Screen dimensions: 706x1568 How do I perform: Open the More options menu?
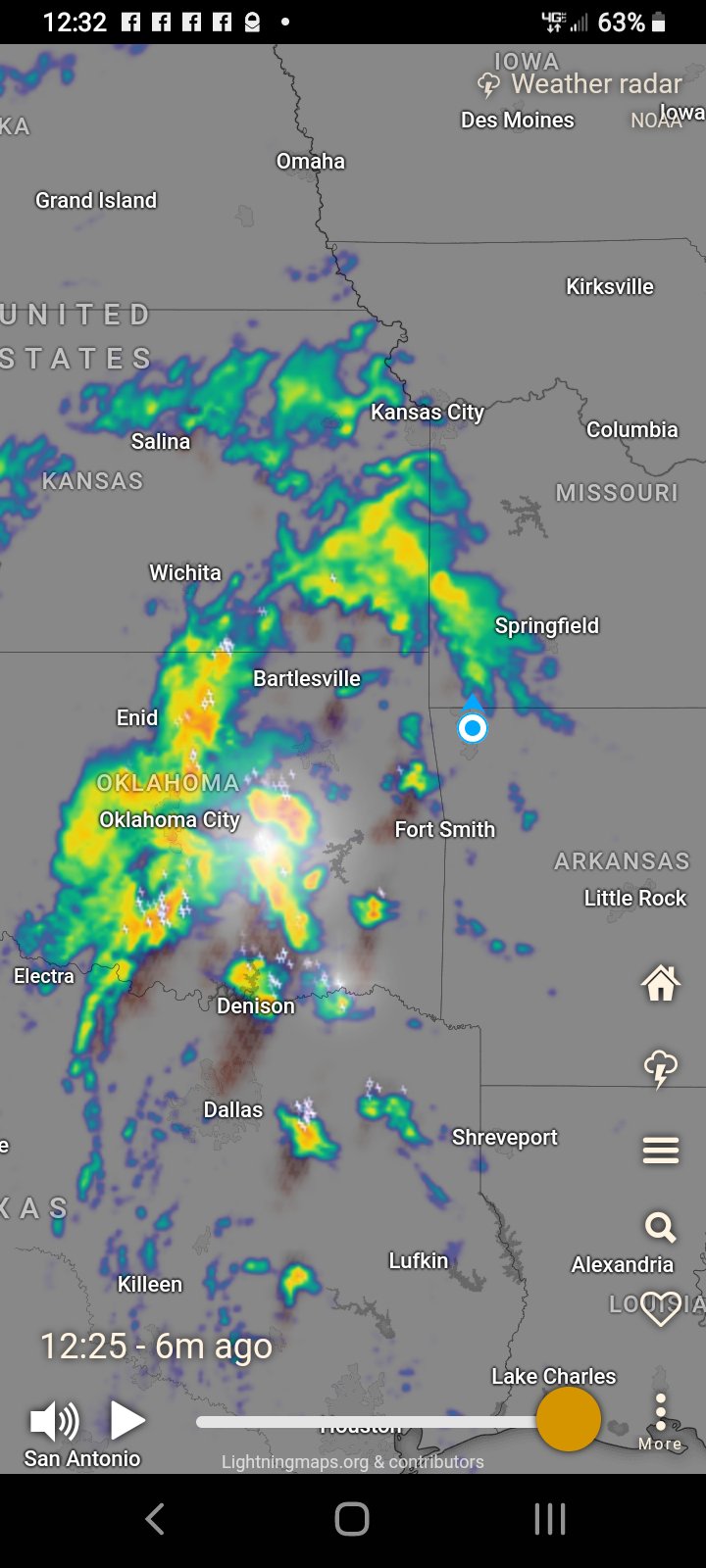click(660, 1422)
